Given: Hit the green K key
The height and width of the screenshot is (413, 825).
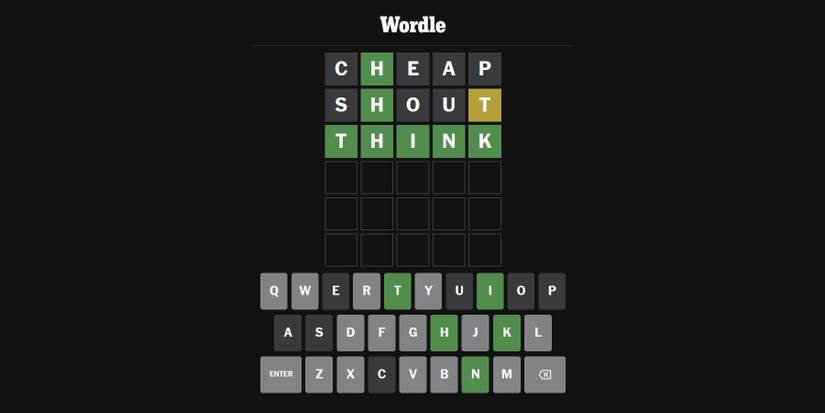Looking at the screenshot, I should 506,333.
